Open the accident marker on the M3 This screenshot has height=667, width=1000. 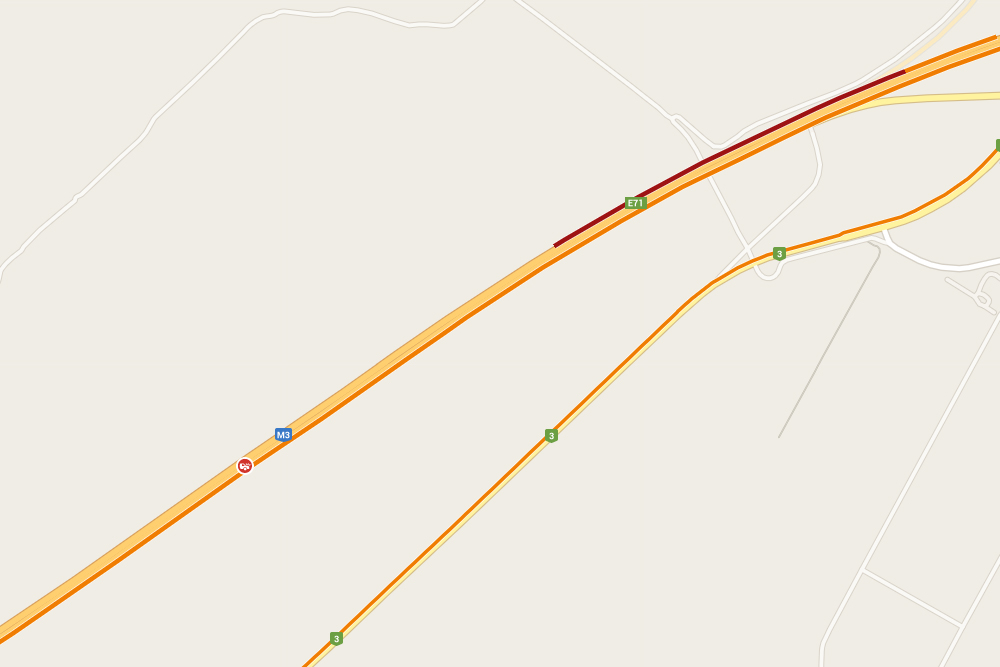[x=245, y=466]
